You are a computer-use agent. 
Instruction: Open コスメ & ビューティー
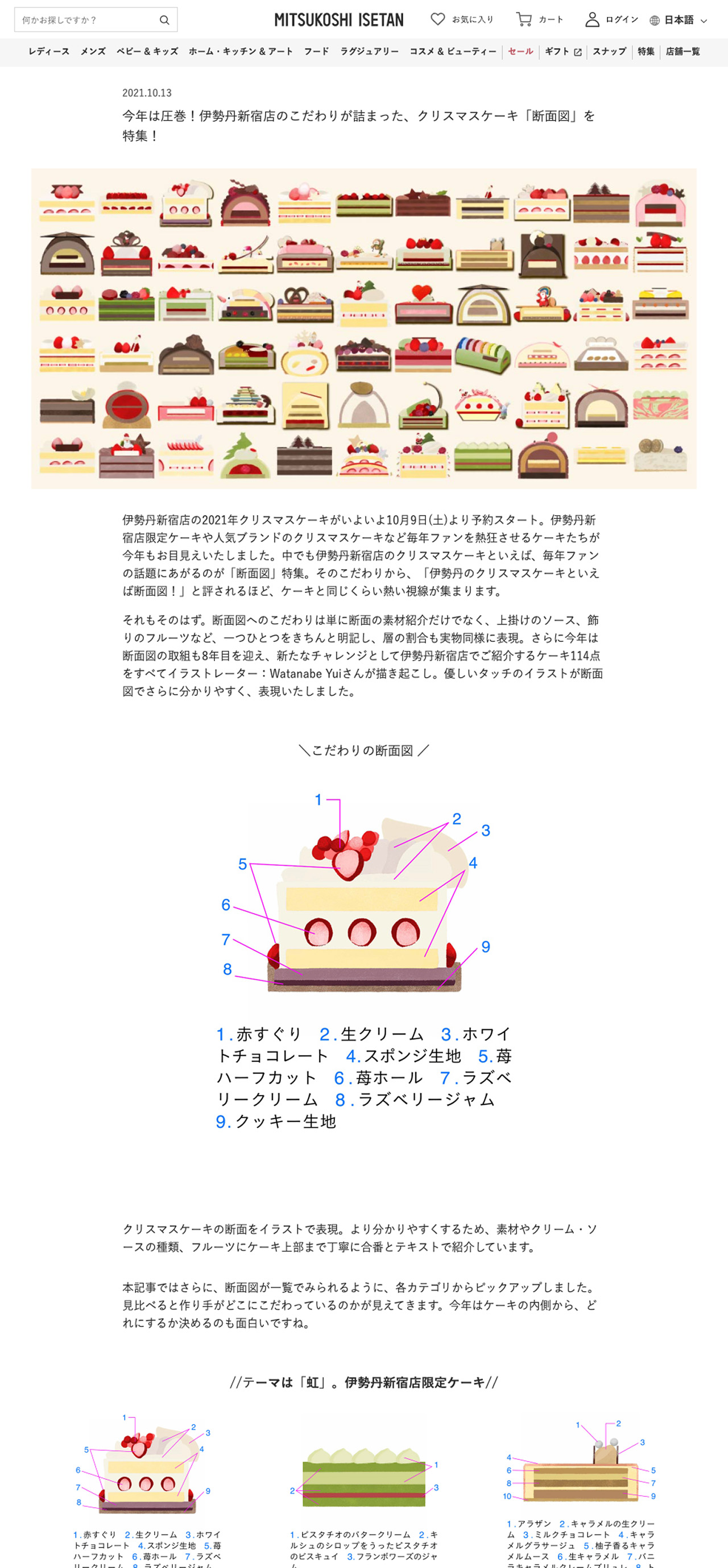pos(453,52)
